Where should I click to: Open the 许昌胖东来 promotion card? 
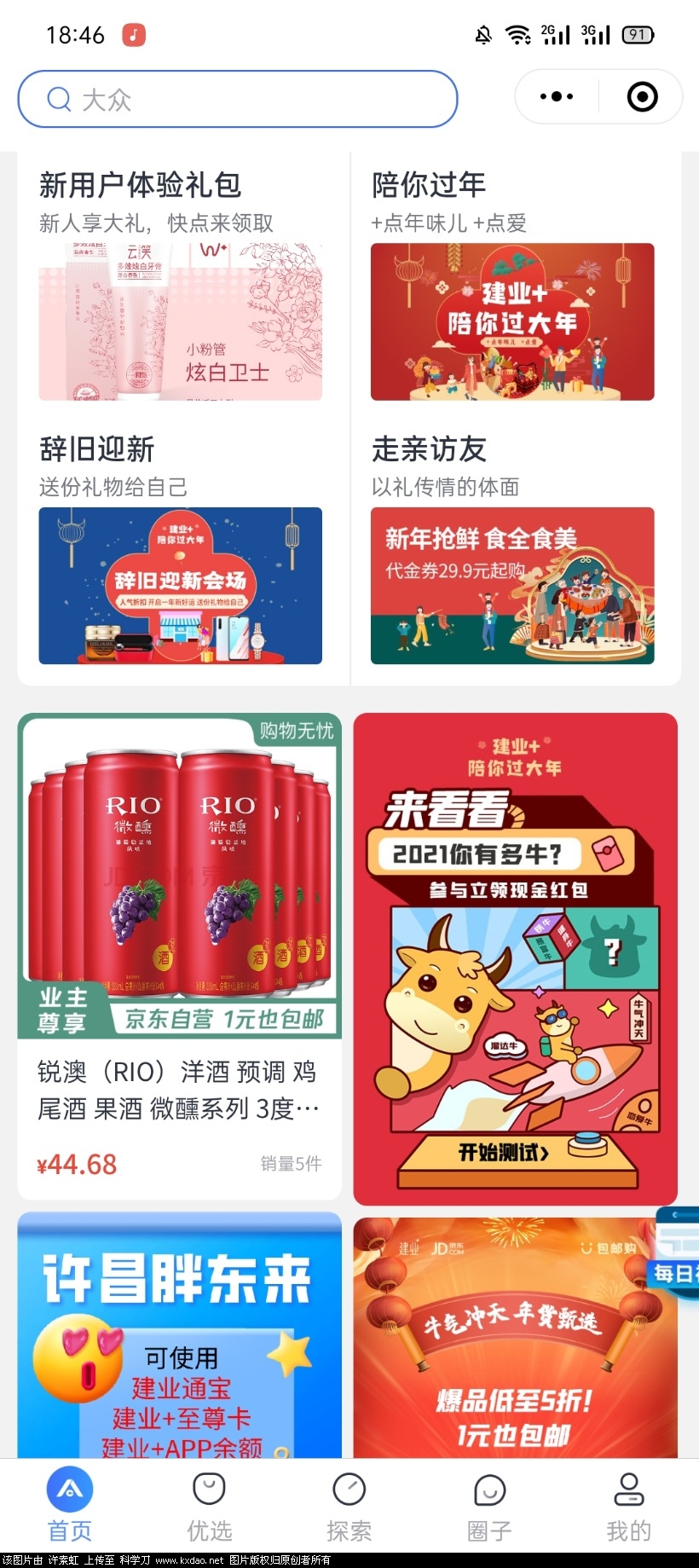click(179, 1334)
